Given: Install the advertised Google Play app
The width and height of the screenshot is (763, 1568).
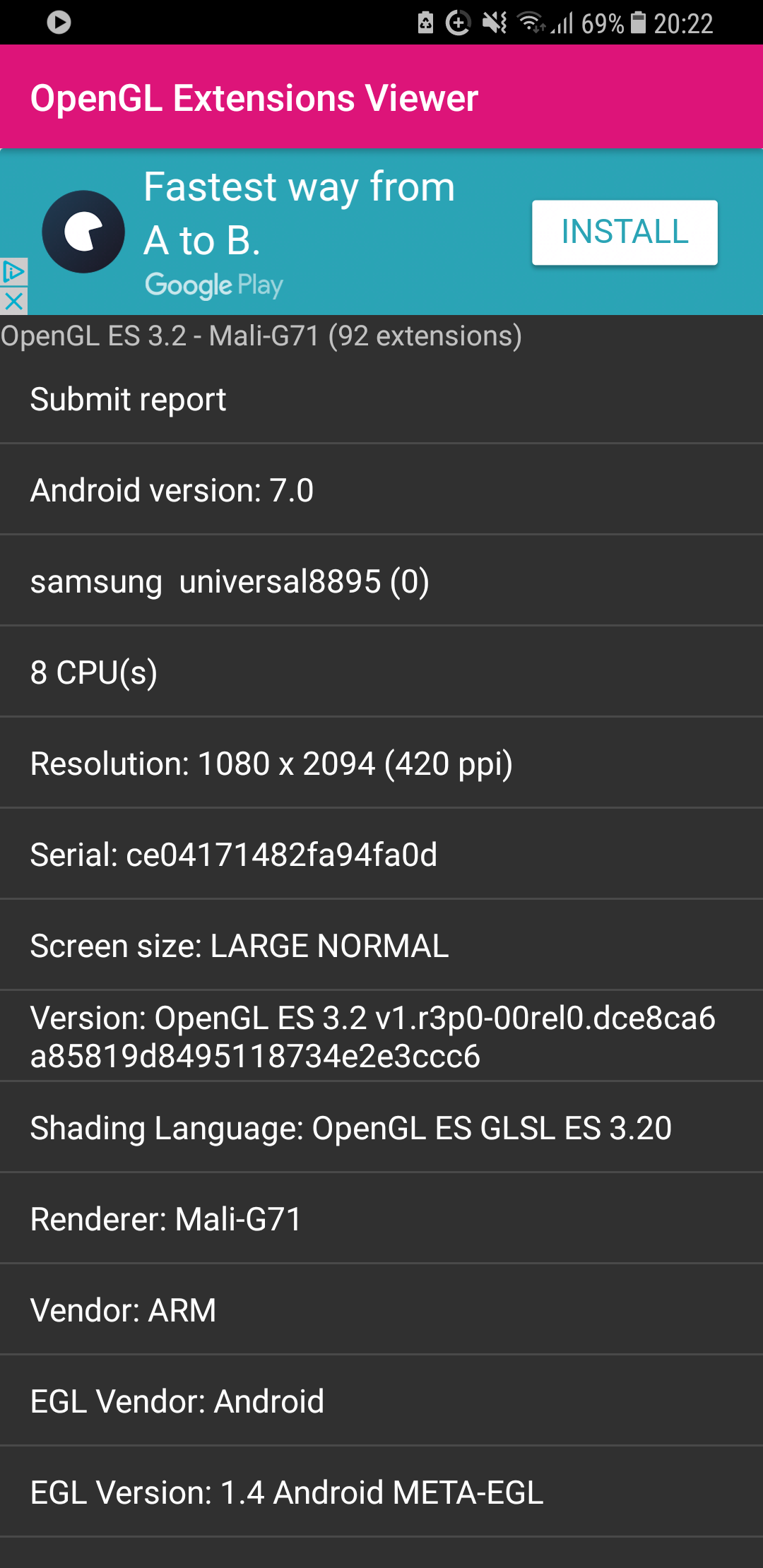Looking at the screenshot, I should coord(625,232).
